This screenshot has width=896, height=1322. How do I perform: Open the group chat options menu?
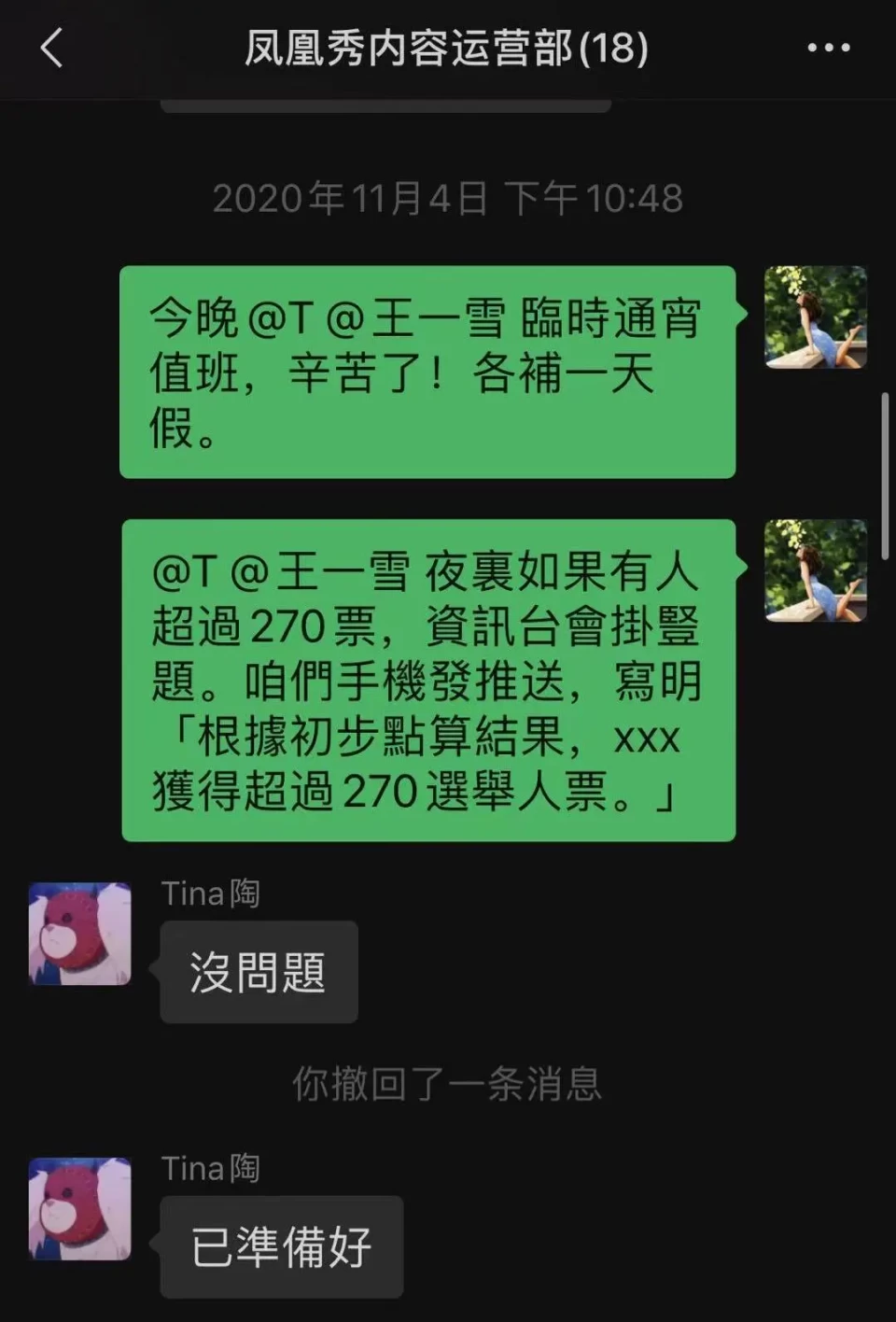tap(828, 48)
